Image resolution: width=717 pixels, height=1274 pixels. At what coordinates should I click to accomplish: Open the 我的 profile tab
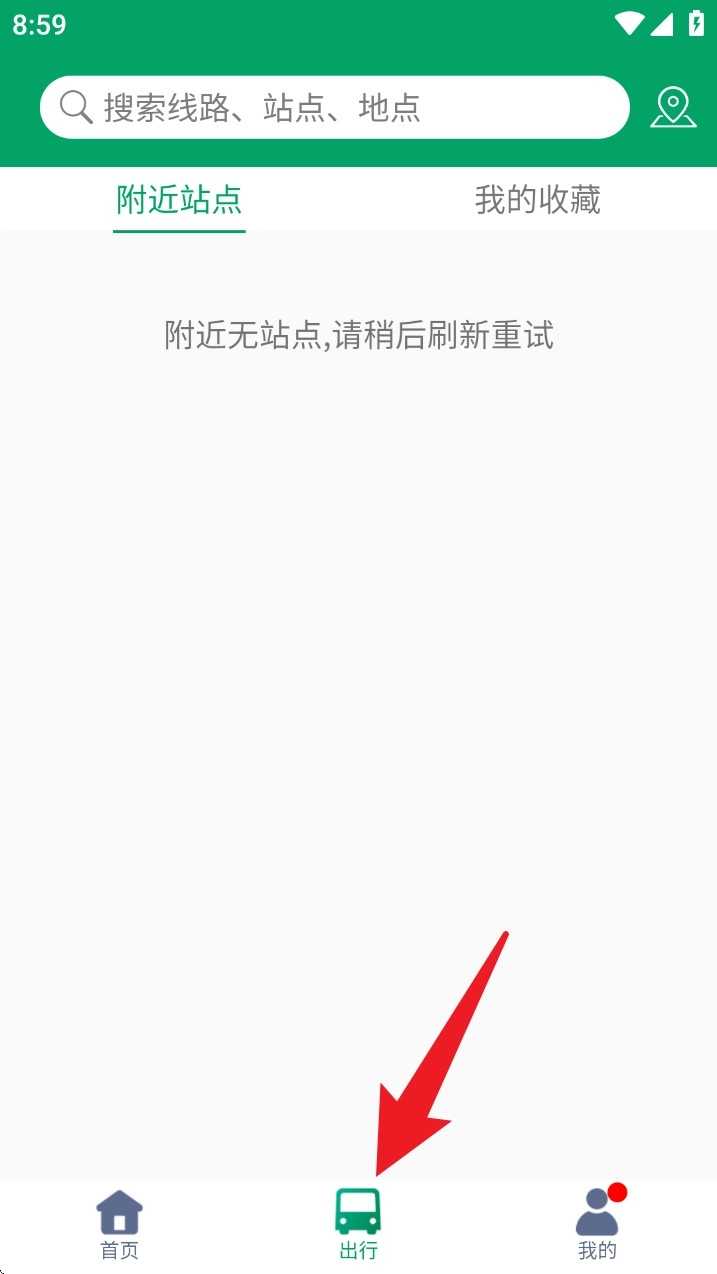pyautogui.click(x=597, y=1224)
